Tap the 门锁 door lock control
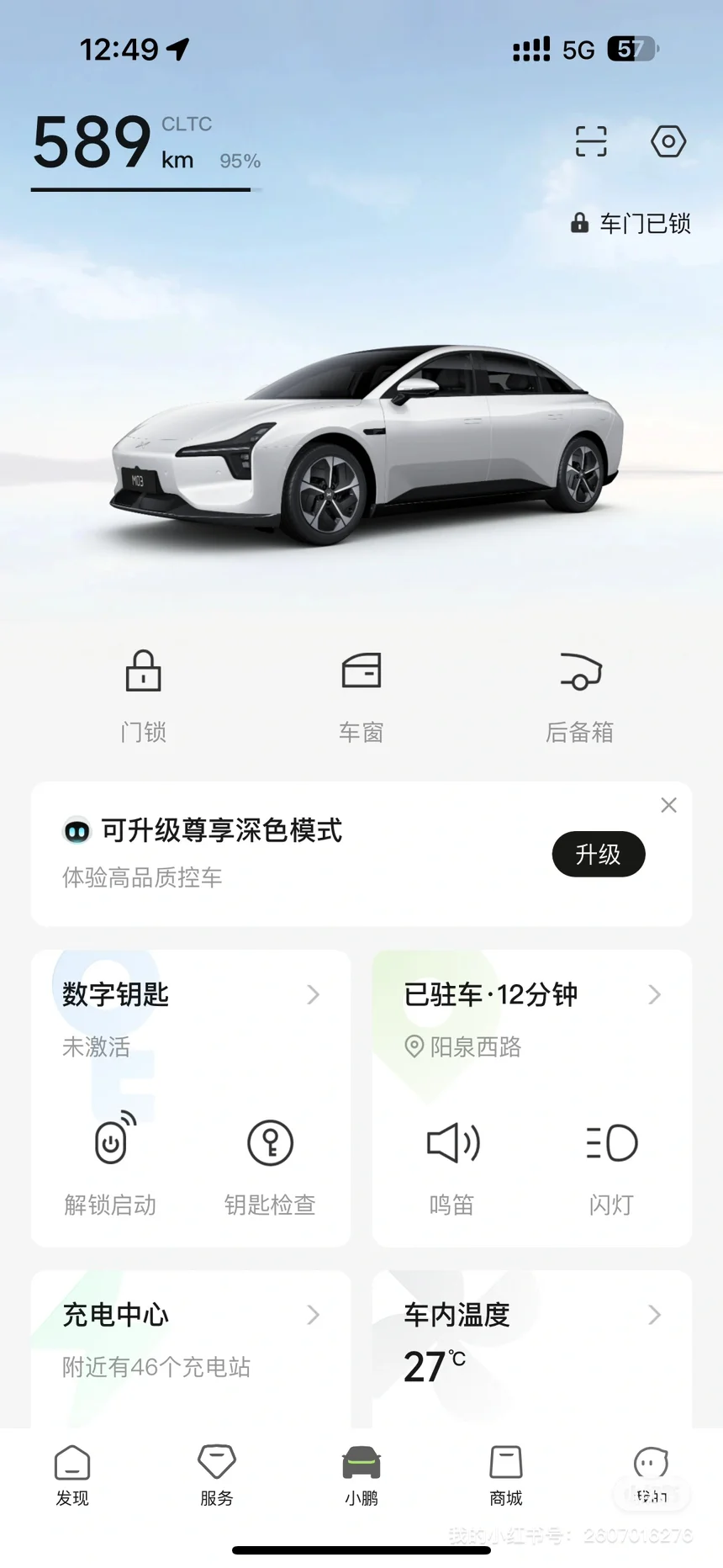Screen dimensions: 723x1568 pos(144,694)
